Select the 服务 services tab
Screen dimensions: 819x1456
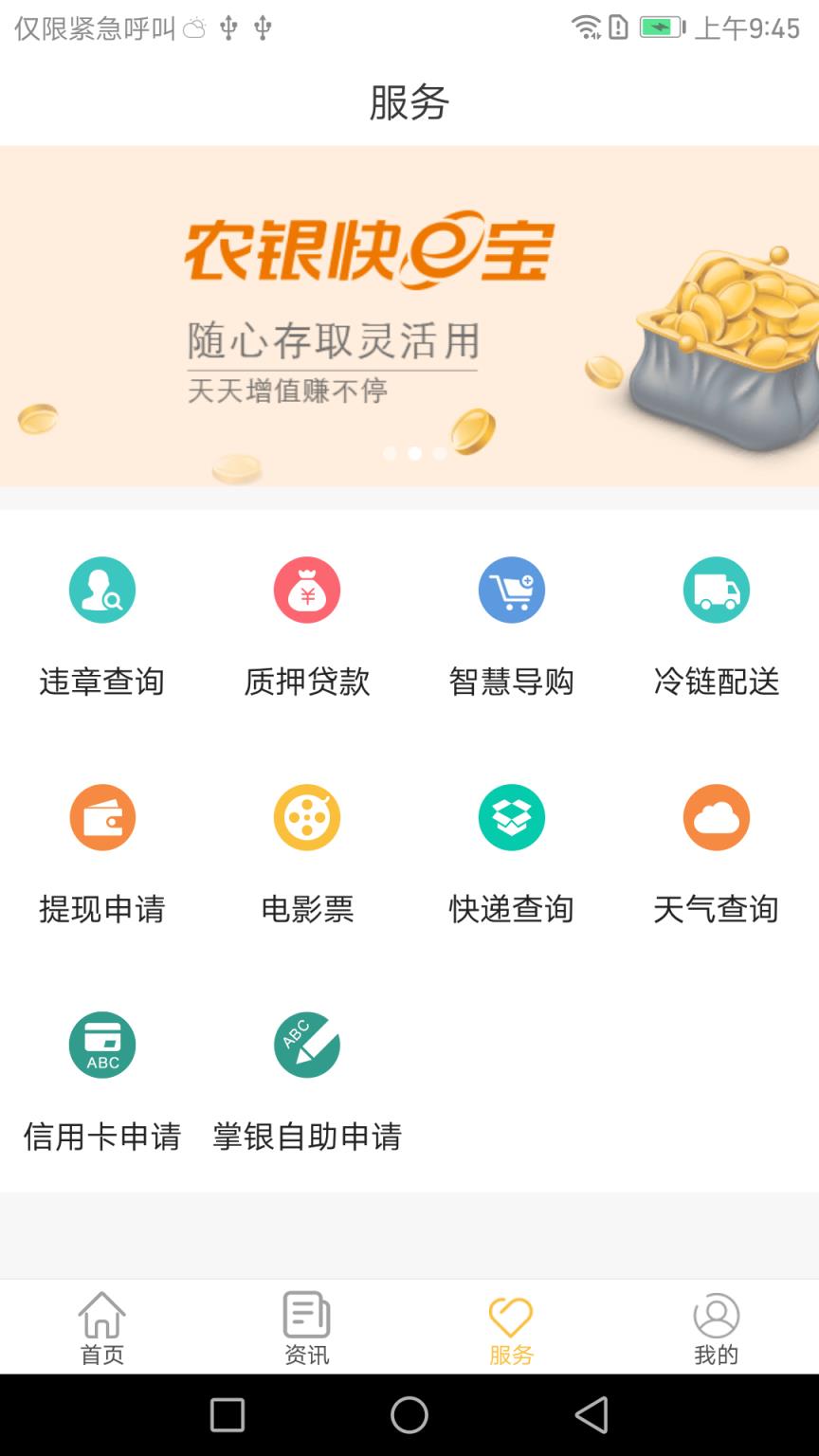coord(511,1326)
